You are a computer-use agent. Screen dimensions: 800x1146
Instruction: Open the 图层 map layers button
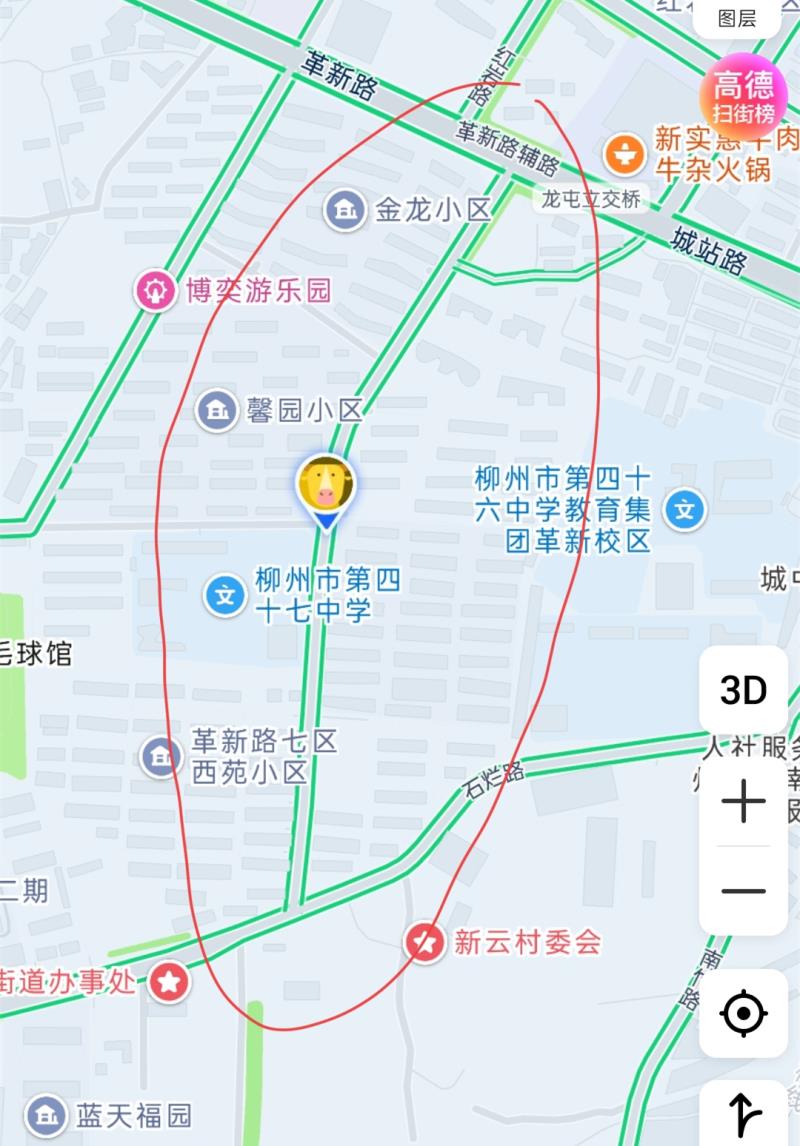(x=737, y=18)
